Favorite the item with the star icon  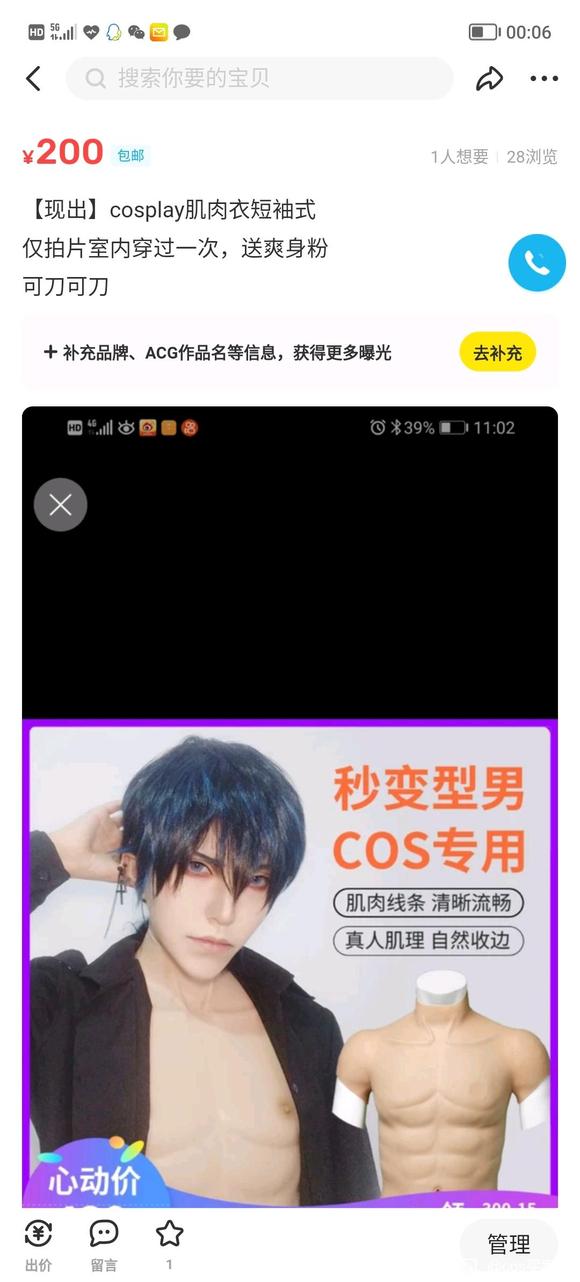(170, 1244)
